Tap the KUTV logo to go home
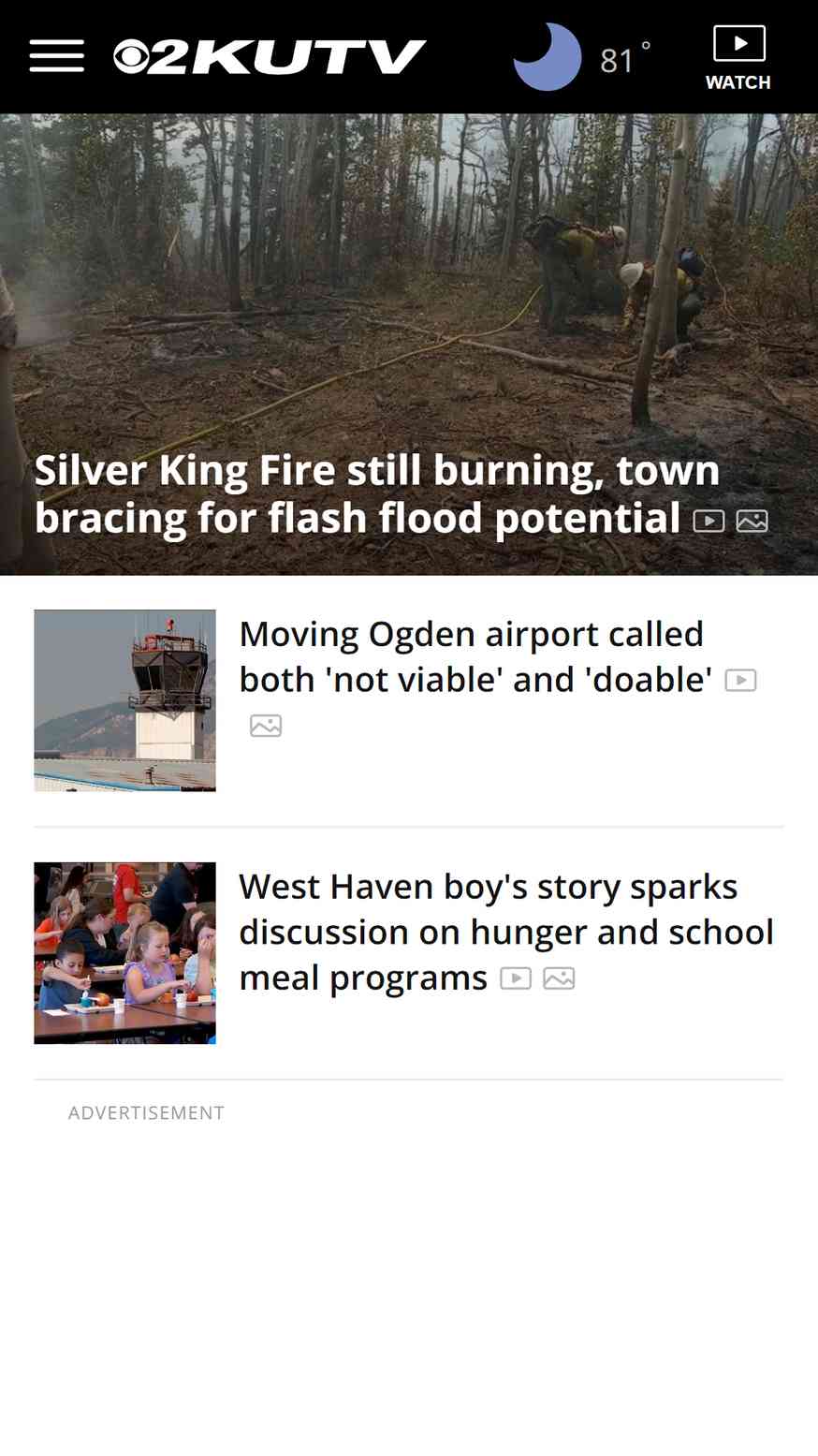The width and height of the screenshot is (818, 1456). pyautogui.click(x=270, y=56)
